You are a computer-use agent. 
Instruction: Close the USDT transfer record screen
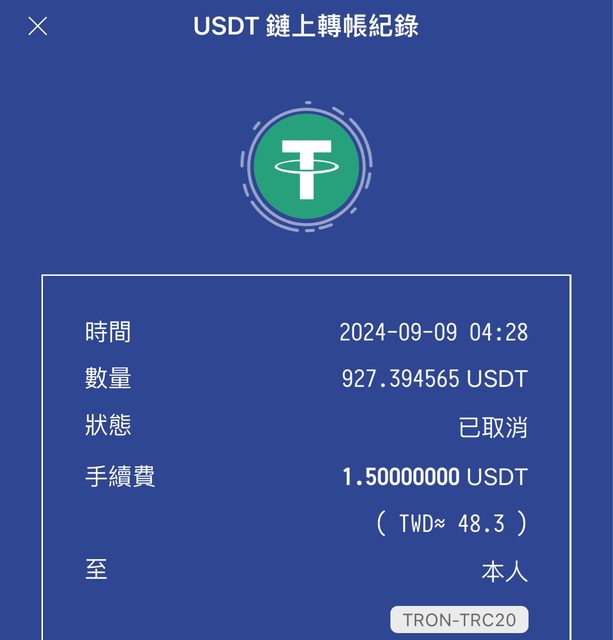(x=38, y=27)
